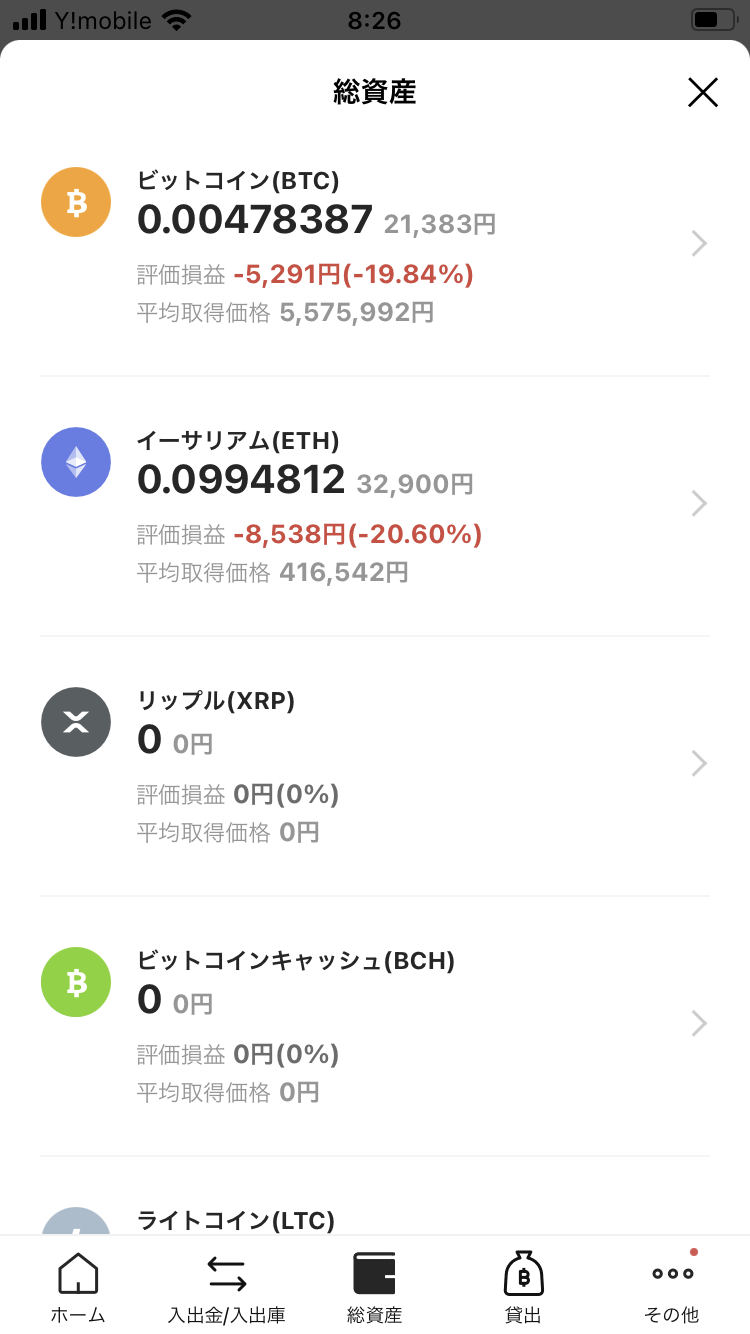Close the 総資産 screen with the X
750x1334 pixels.
[x=703, y=92]
